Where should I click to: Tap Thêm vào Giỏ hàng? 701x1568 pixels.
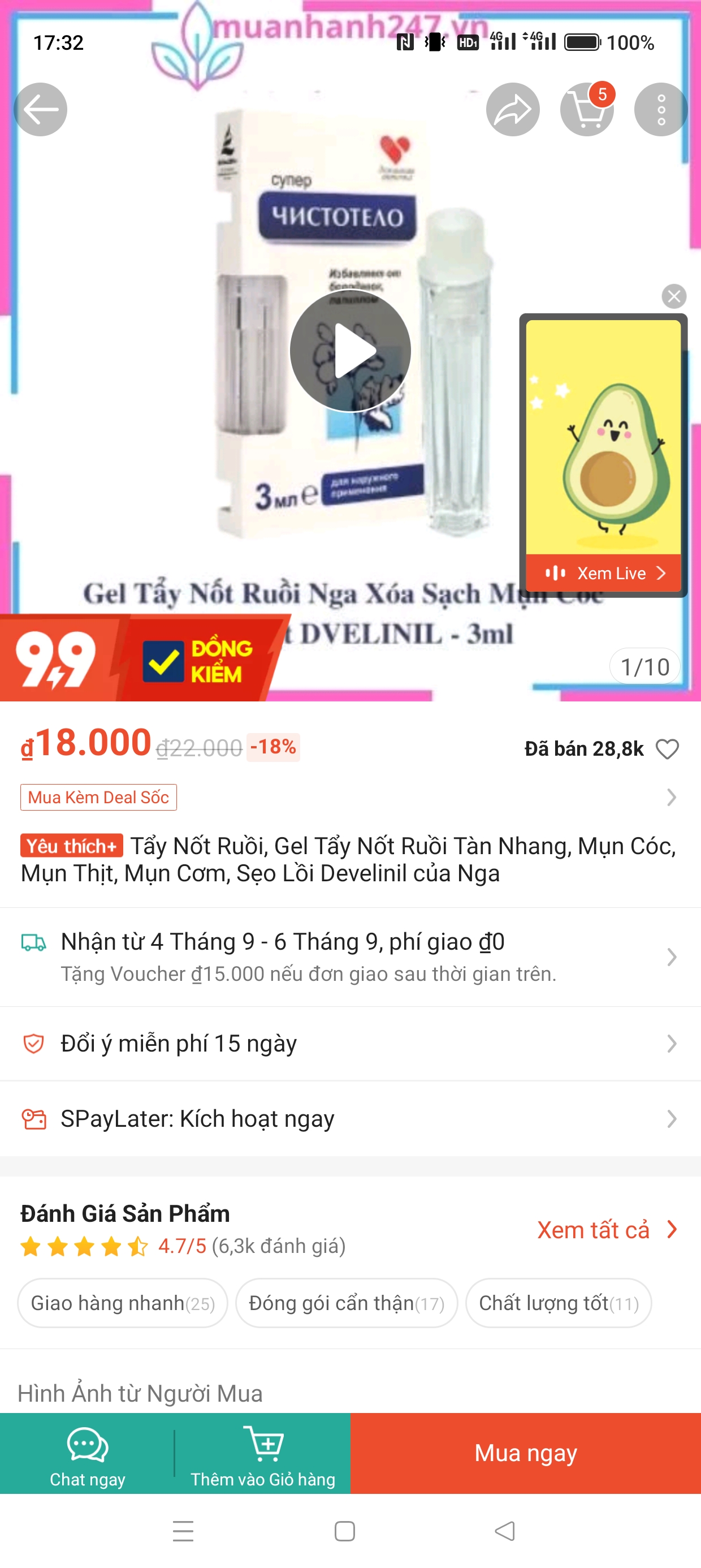pos(262,1454)
